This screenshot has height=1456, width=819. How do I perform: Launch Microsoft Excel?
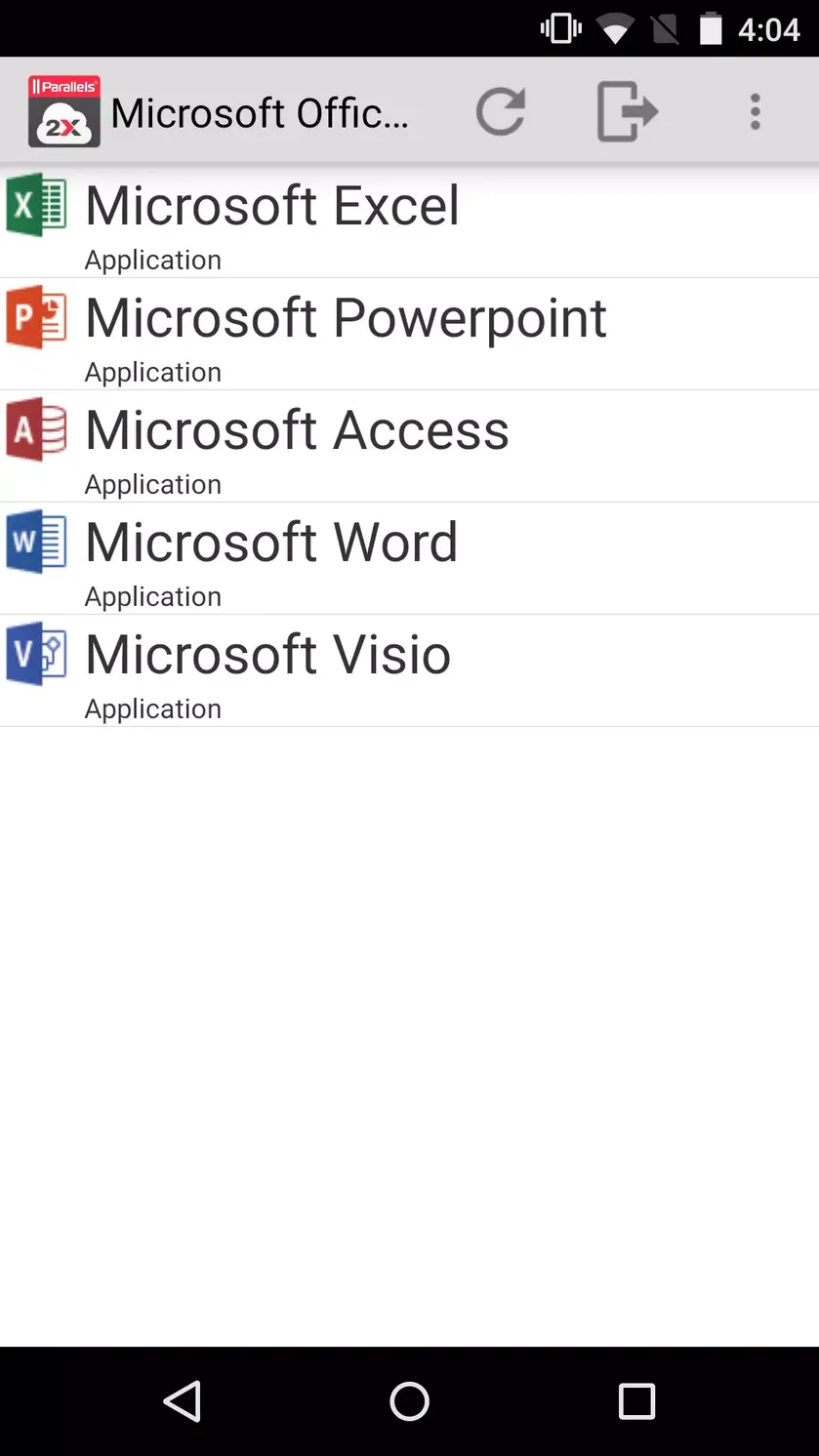[x=409, y=222]
